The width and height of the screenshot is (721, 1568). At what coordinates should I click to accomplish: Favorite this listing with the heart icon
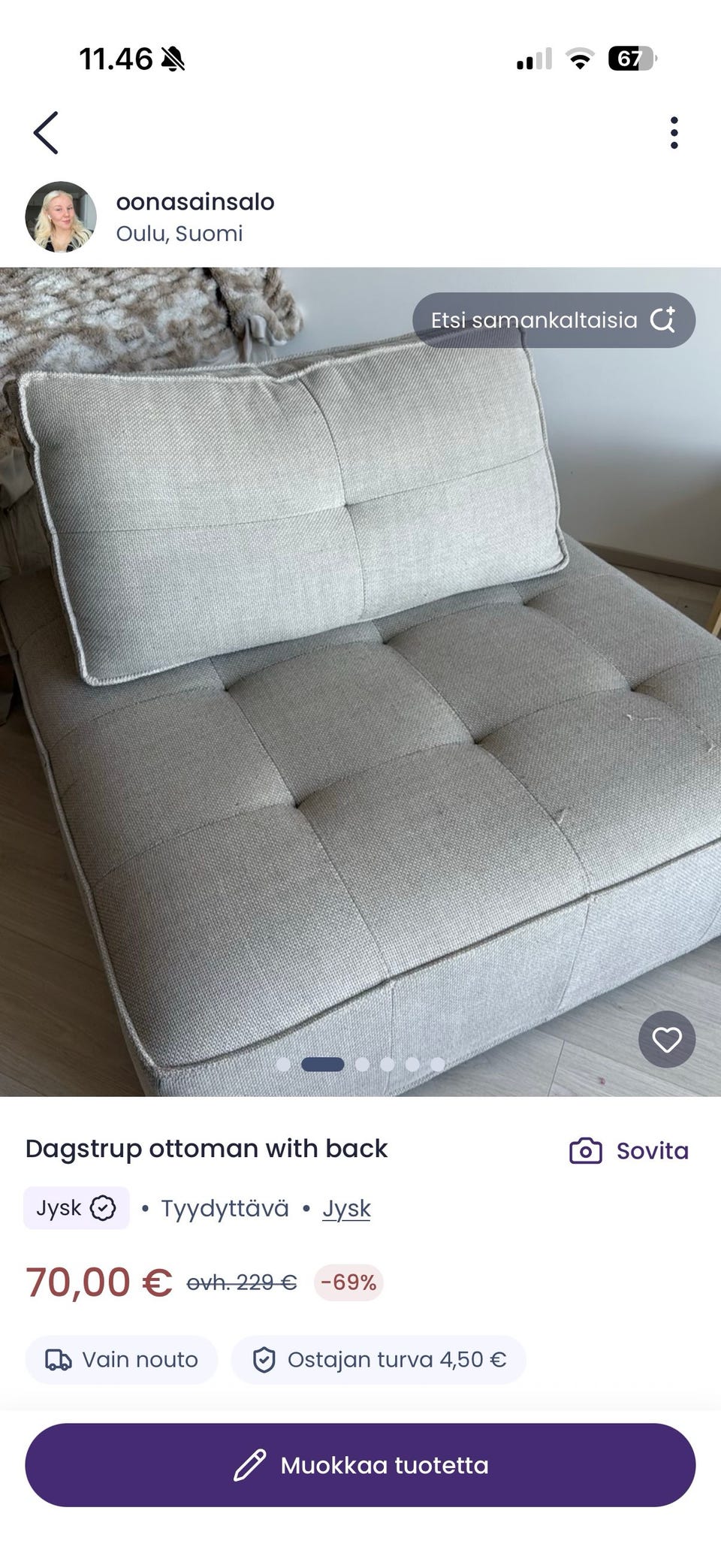pos(666,1040)
